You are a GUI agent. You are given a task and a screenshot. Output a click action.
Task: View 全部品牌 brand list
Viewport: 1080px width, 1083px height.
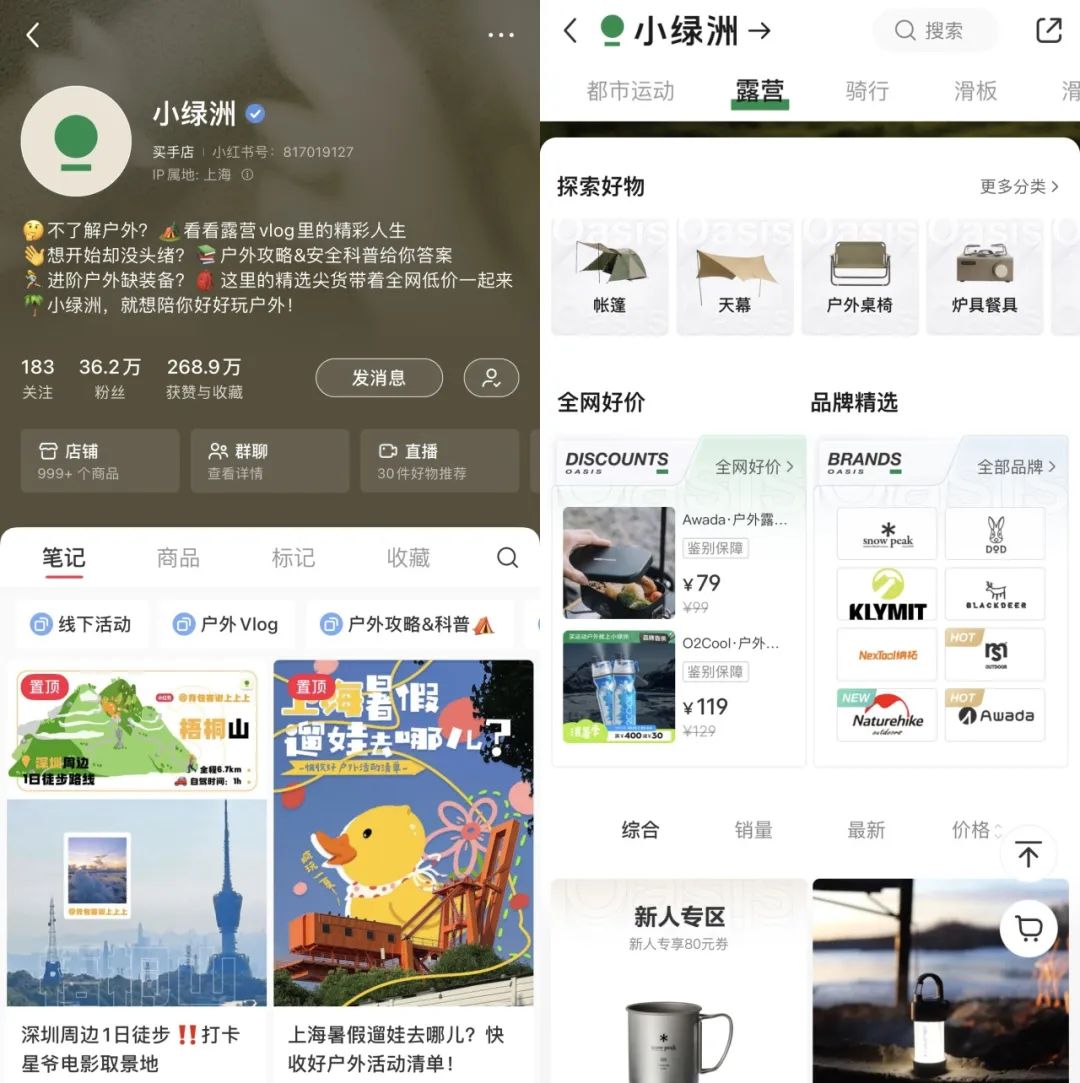pos(1016,467)
